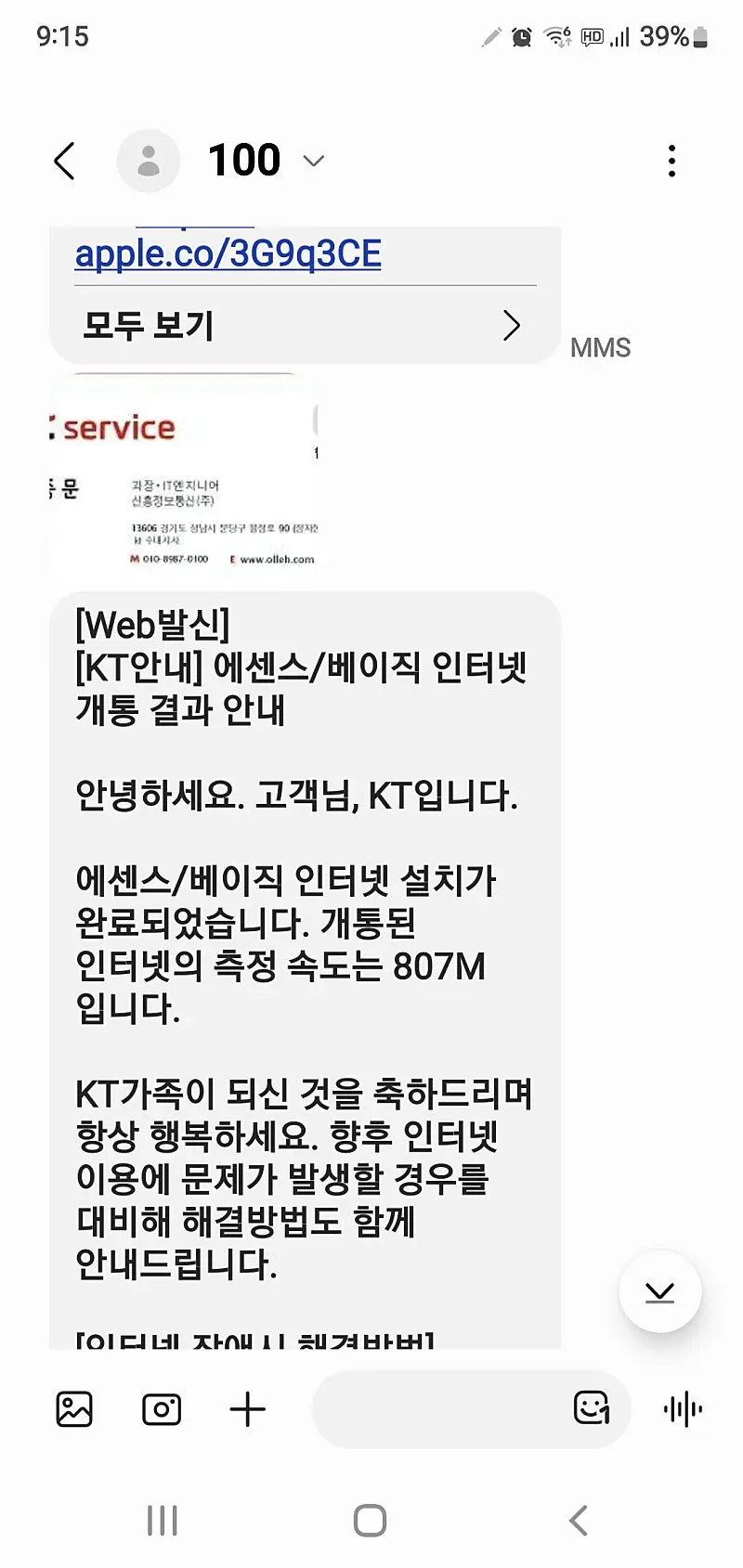Expand the 100 conversation dropdown
The height and width of the screenshot is (1568, 743).
[x=314, y=162]
